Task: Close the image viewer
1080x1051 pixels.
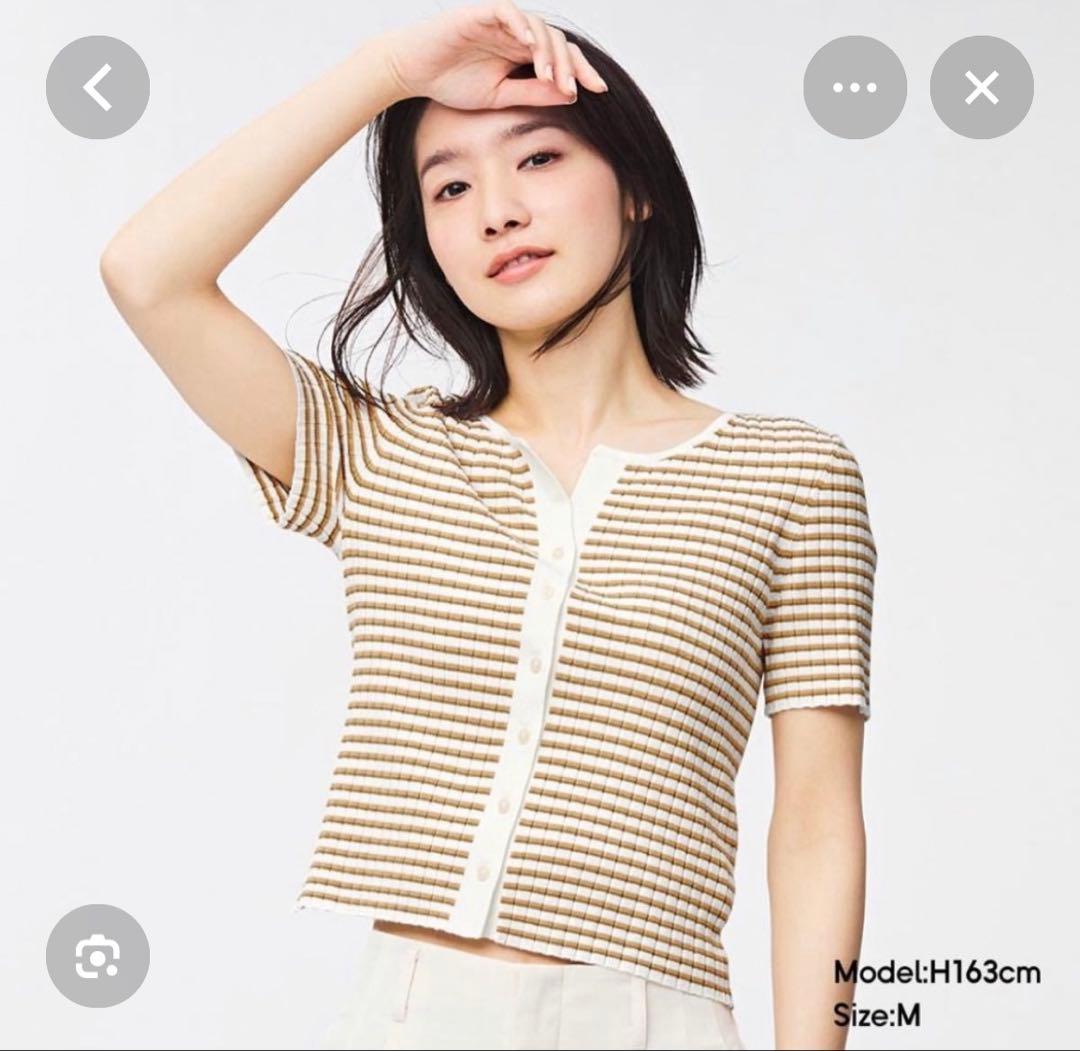Action: 982,87
